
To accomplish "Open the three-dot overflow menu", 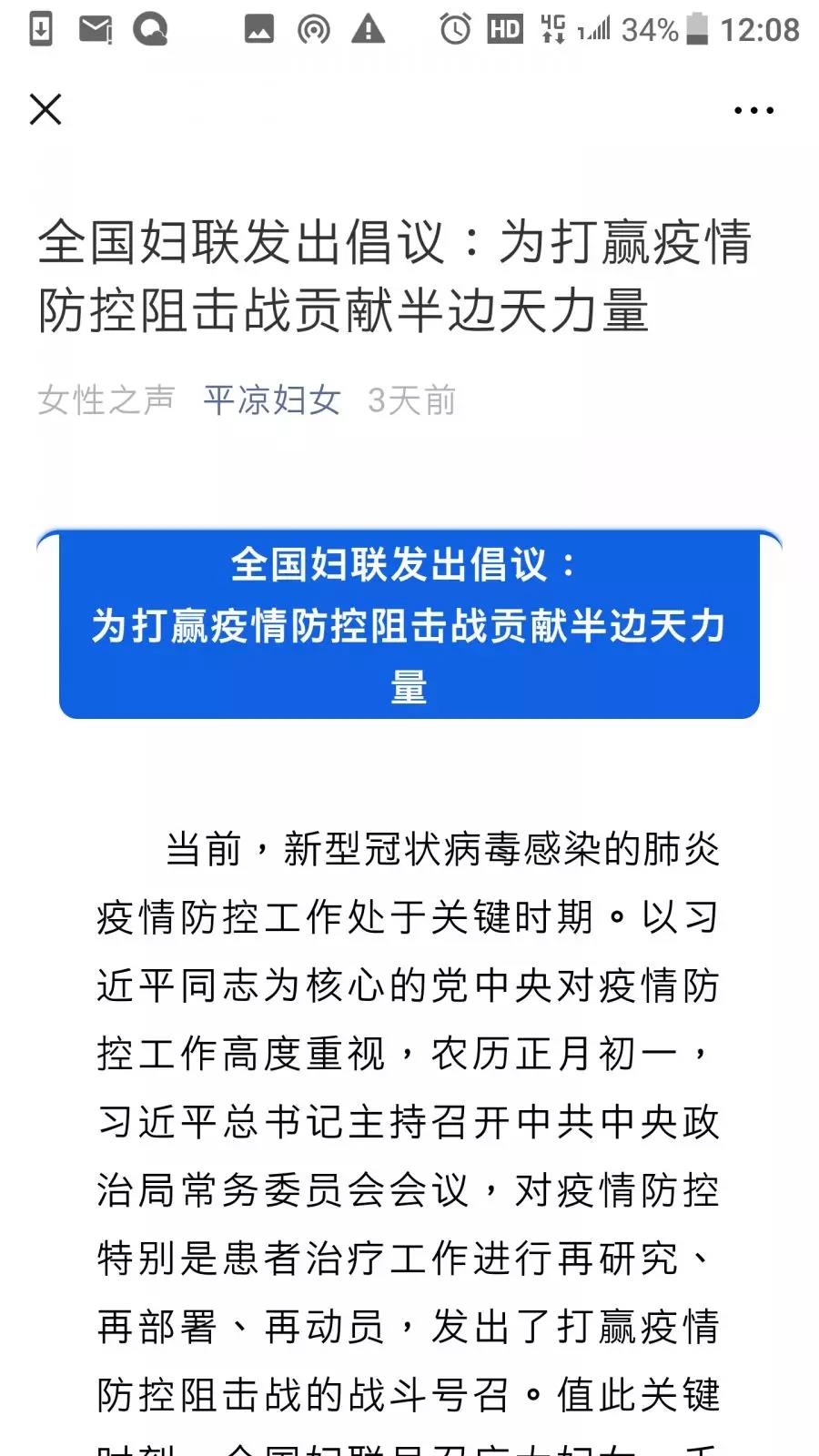I will pos(753,111).
